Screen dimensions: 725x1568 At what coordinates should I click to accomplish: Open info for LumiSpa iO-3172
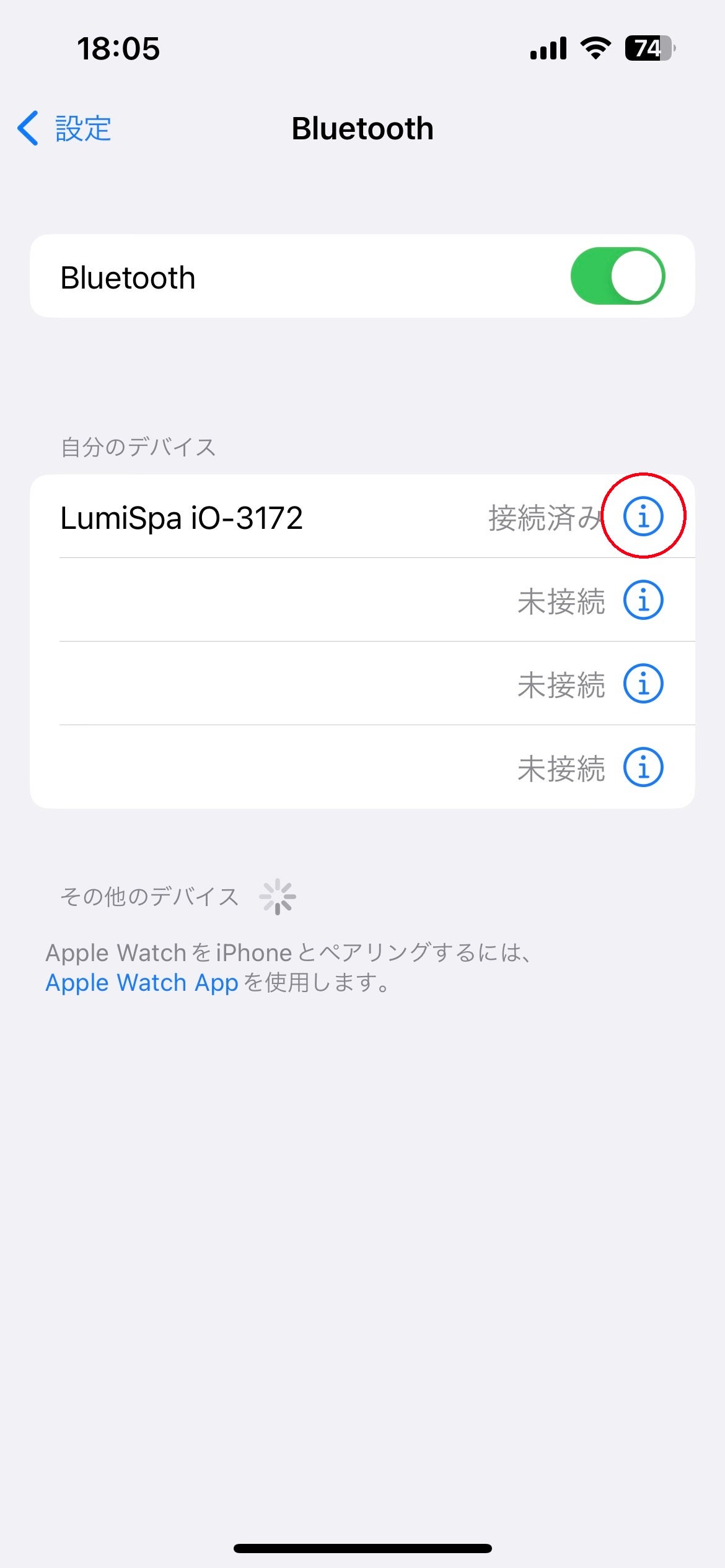coord(643,516)
